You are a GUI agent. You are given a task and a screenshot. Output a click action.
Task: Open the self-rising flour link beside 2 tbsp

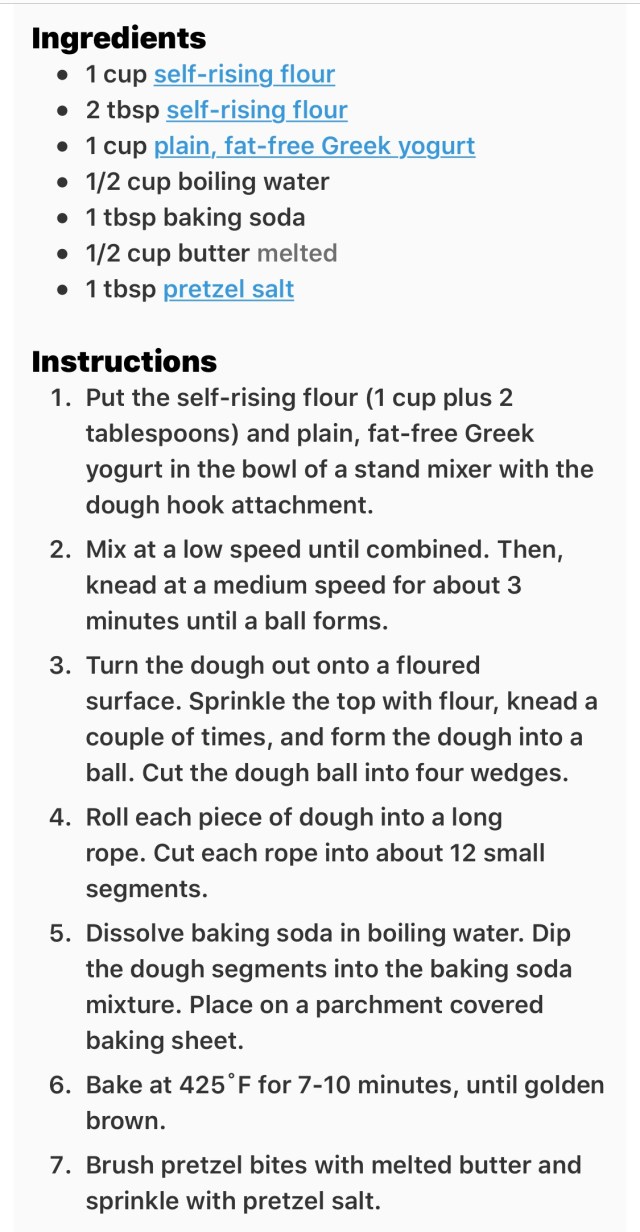click(x=257, y=110)
